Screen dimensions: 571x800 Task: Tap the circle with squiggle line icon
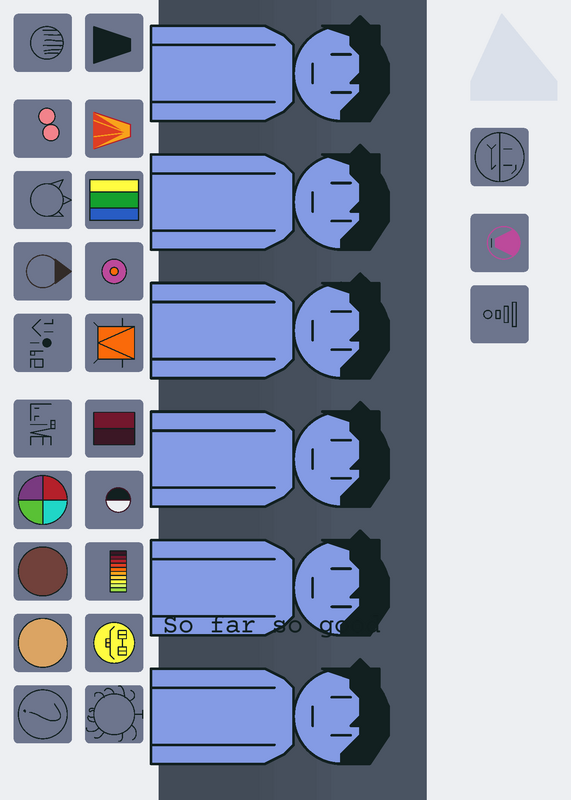(x=43, y=714)
